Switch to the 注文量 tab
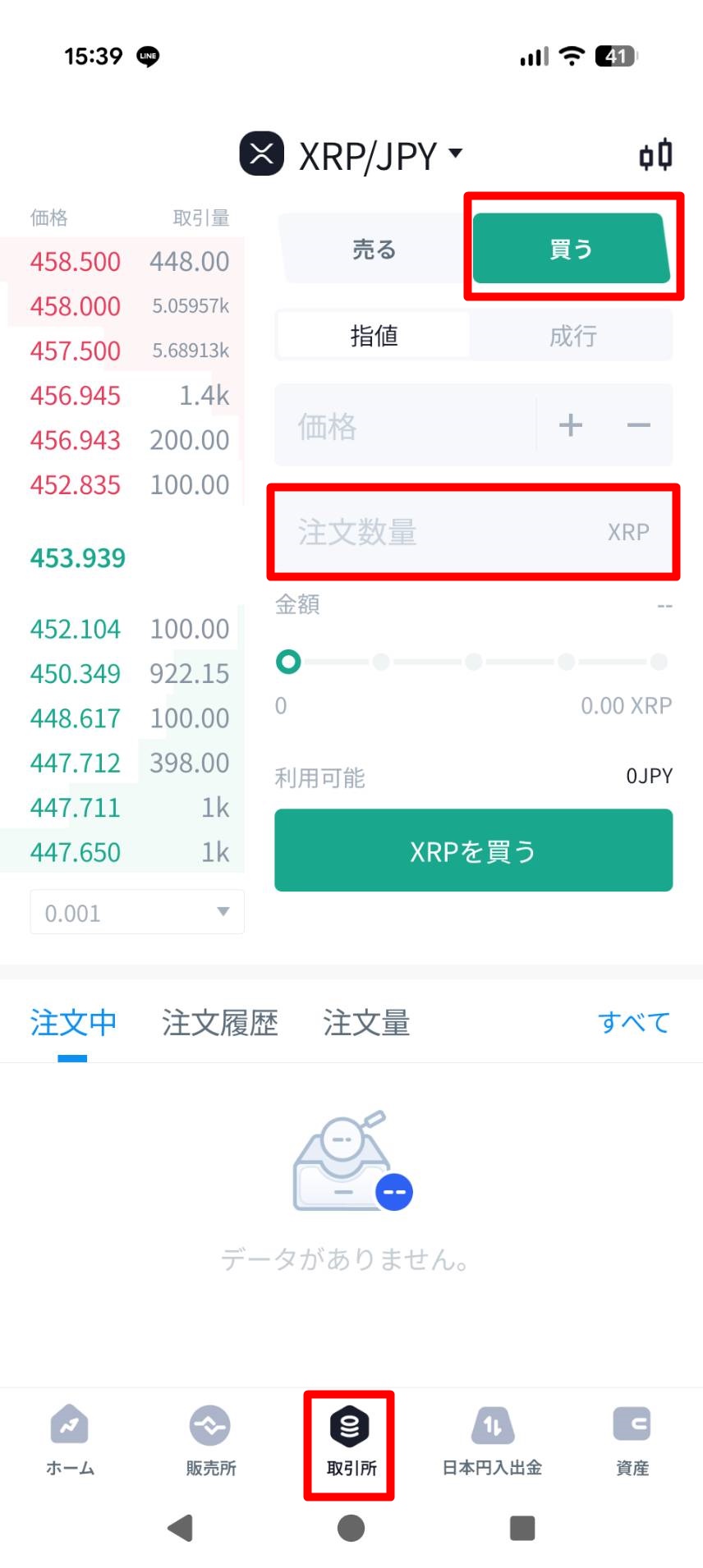The image size is (703, 1568). pyautogui.click(x=366, y=1023)
